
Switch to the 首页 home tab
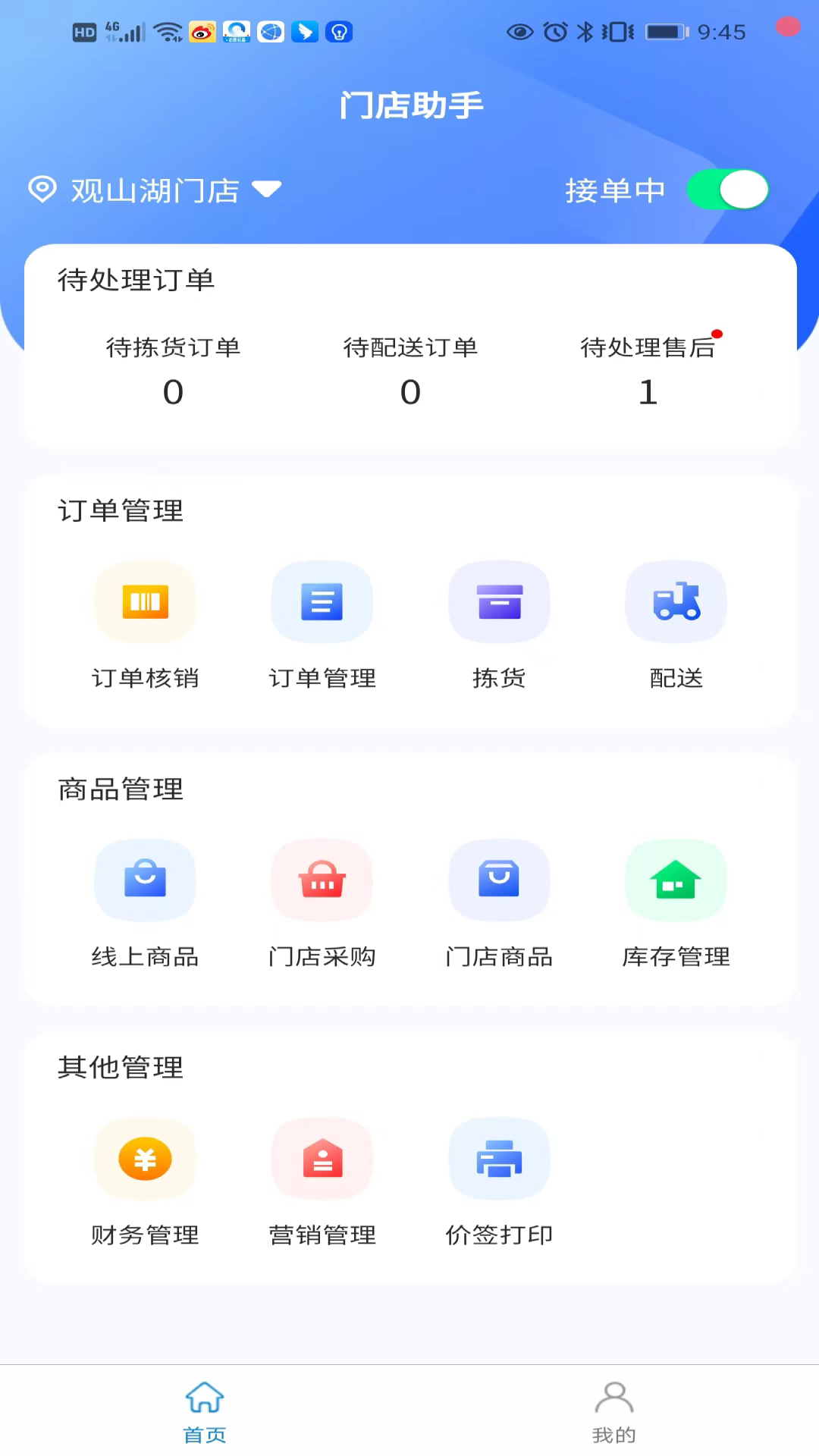[205, 1411]
